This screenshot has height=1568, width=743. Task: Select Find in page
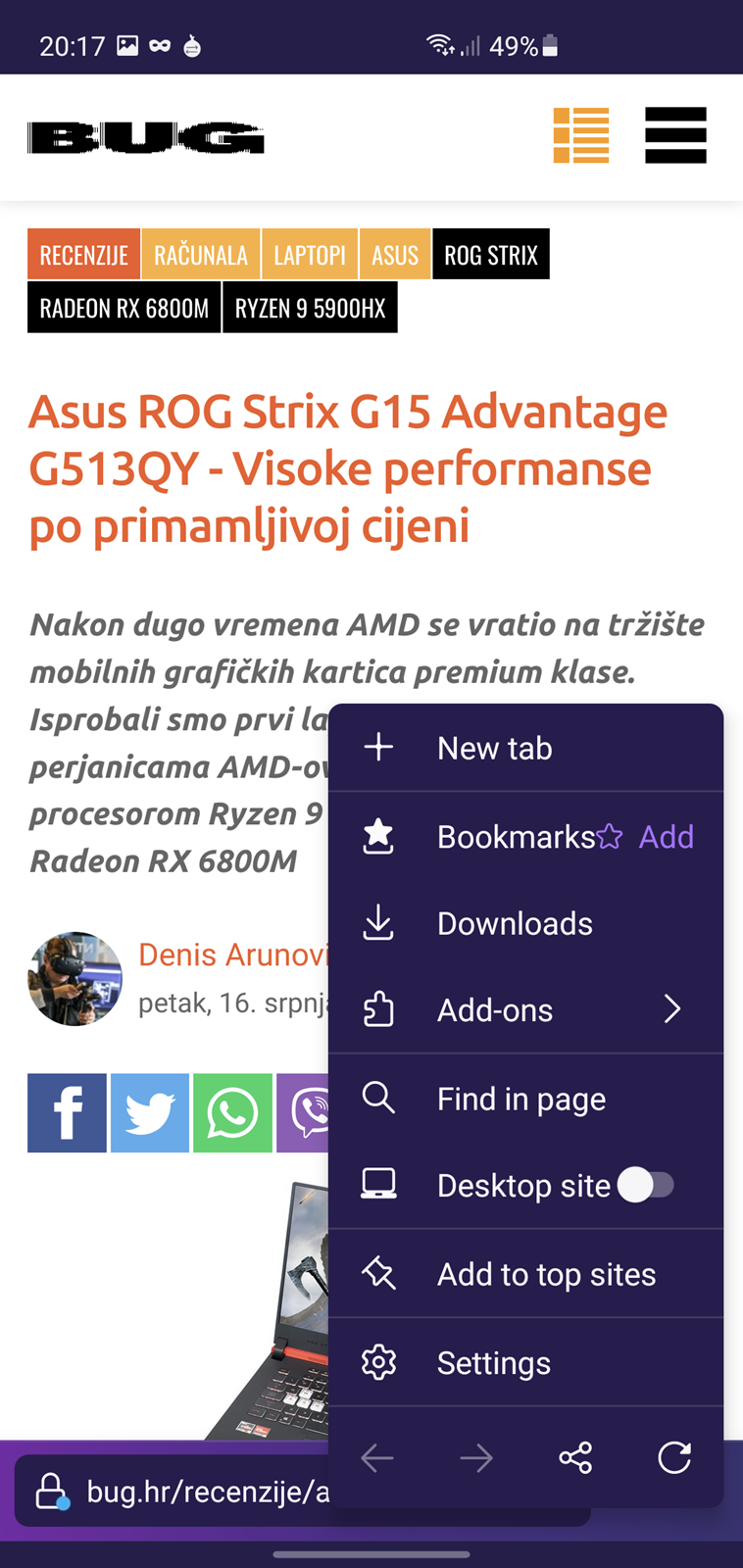click(525, 1099)
